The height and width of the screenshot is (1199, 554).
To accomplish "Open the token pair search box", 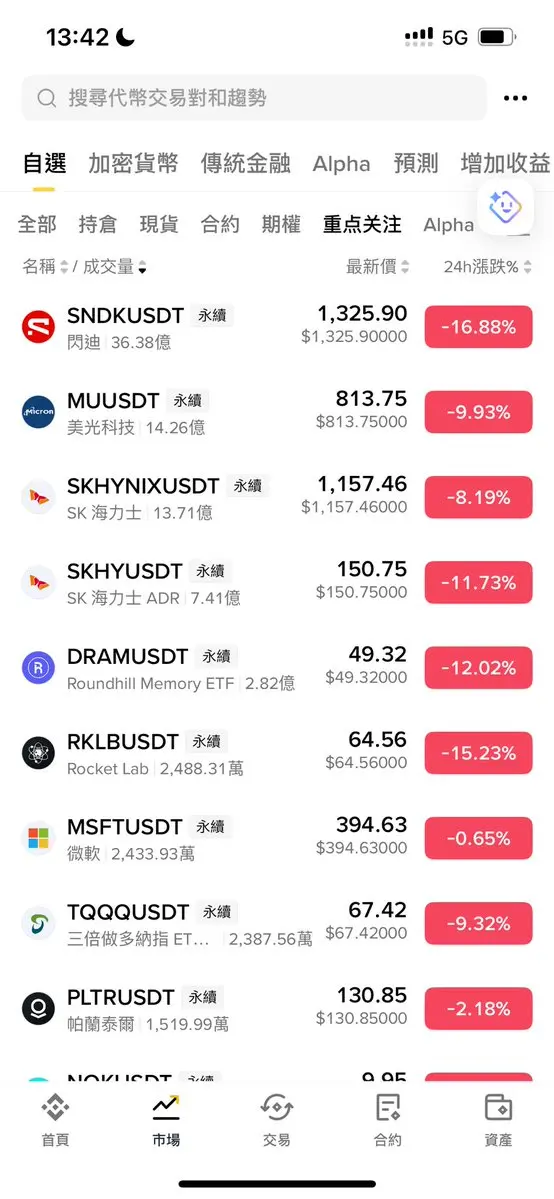I will pyautogui.click(x=254, y=98).
